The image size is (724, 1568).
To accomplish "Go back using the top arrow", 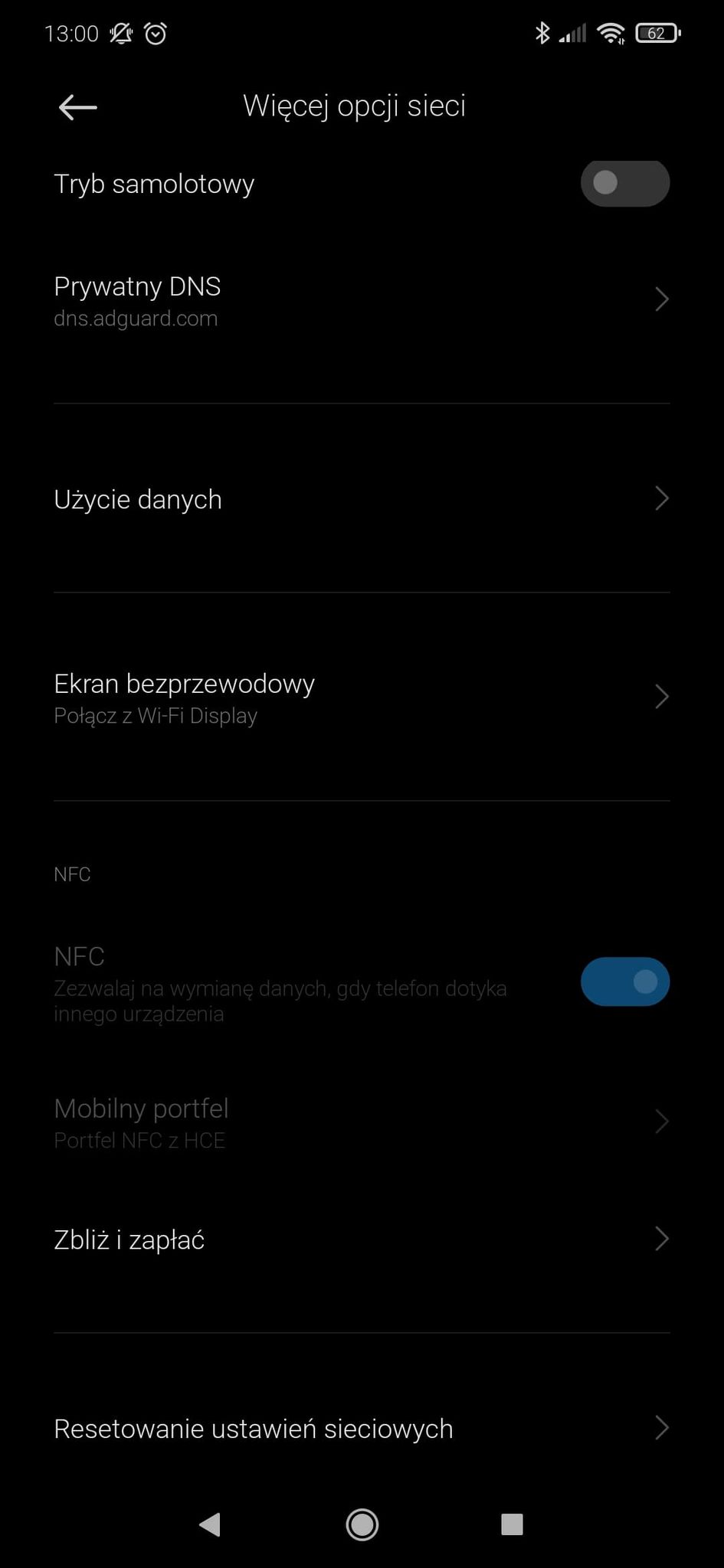I will pyautogui.click(x=77, y=107).
